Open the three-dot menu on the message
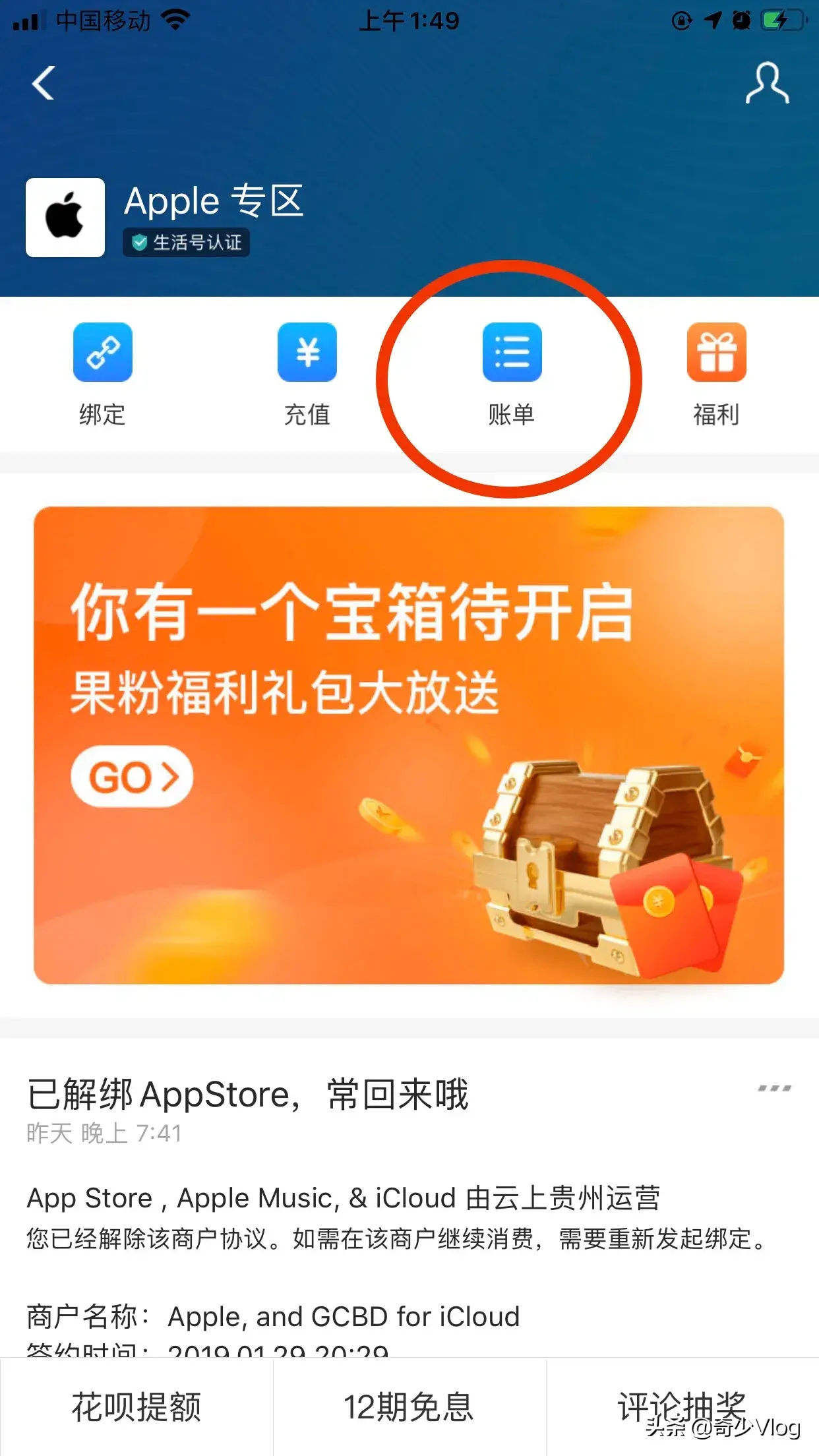 pyautogui.click(x=774, y=1089)
